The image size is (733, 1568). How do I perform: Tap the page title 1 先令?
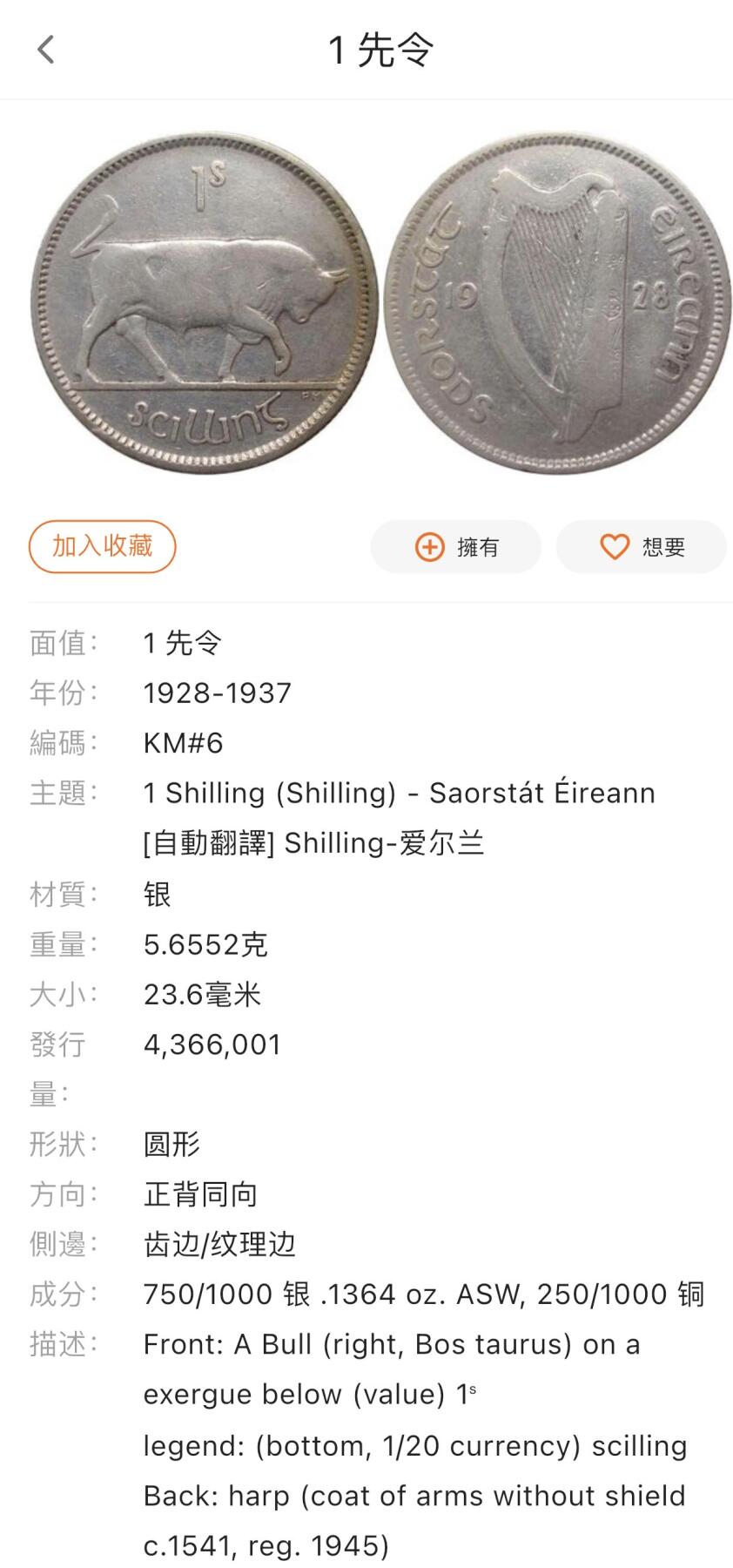381,51
